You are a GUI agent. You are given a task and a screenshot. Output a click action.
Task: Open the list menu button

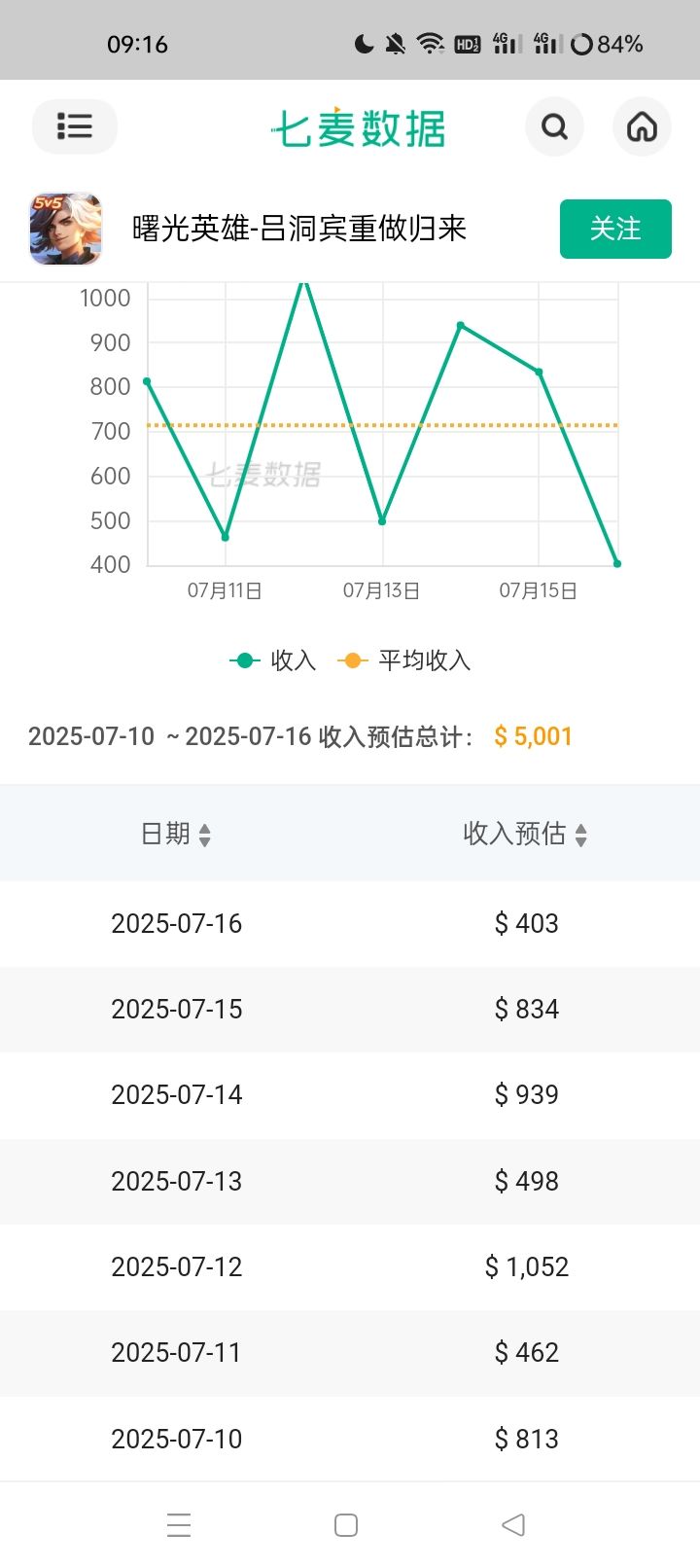[x=75, y=126]
